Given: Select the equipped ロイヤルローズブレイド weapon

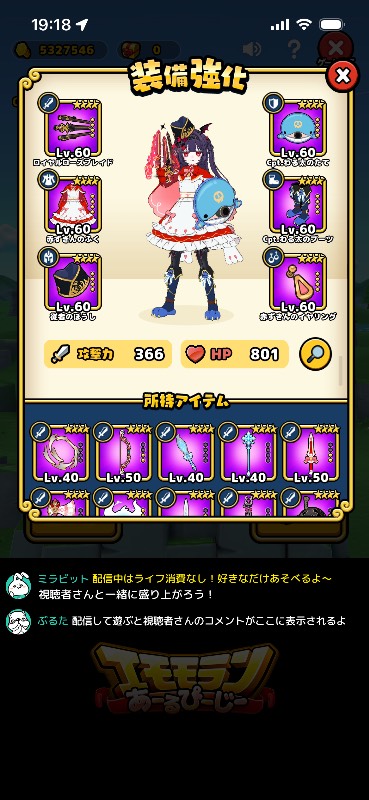Looking at the screenshot, I should click(72, 129).
